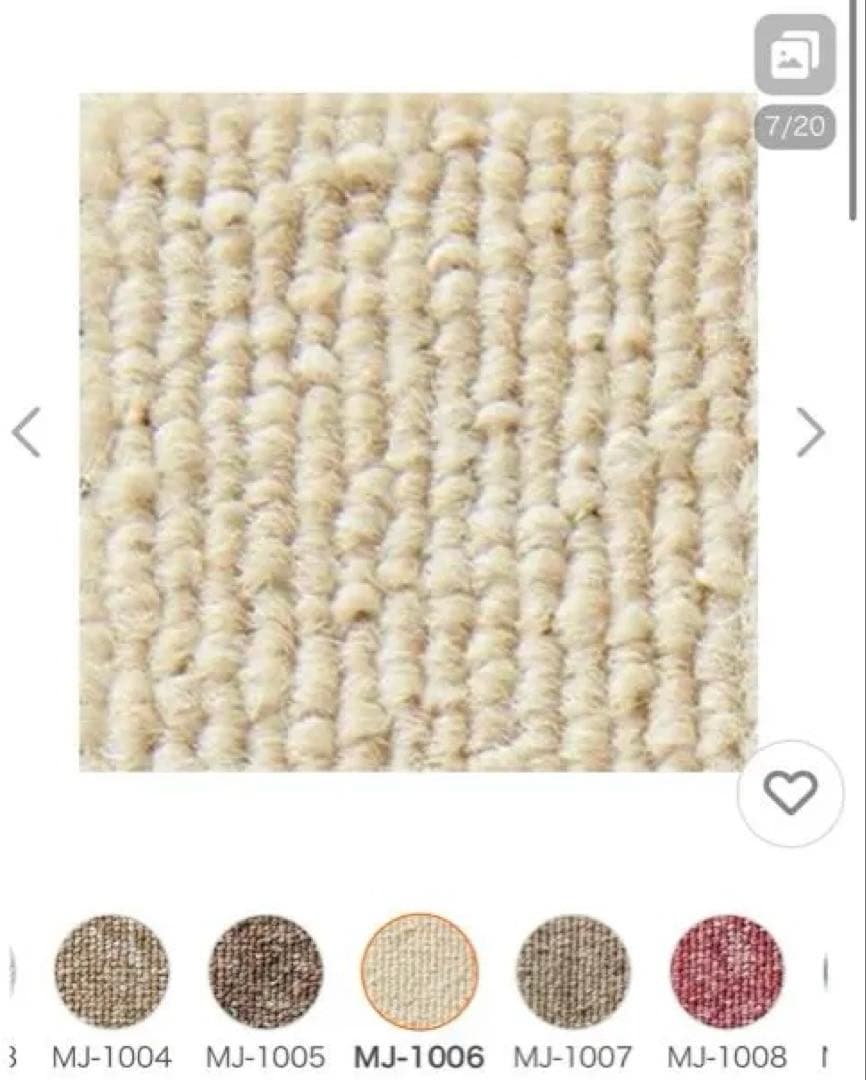Open the main carpet image full view
The width and height of the screenshot is (866, 1080).
tap(418, 432)
